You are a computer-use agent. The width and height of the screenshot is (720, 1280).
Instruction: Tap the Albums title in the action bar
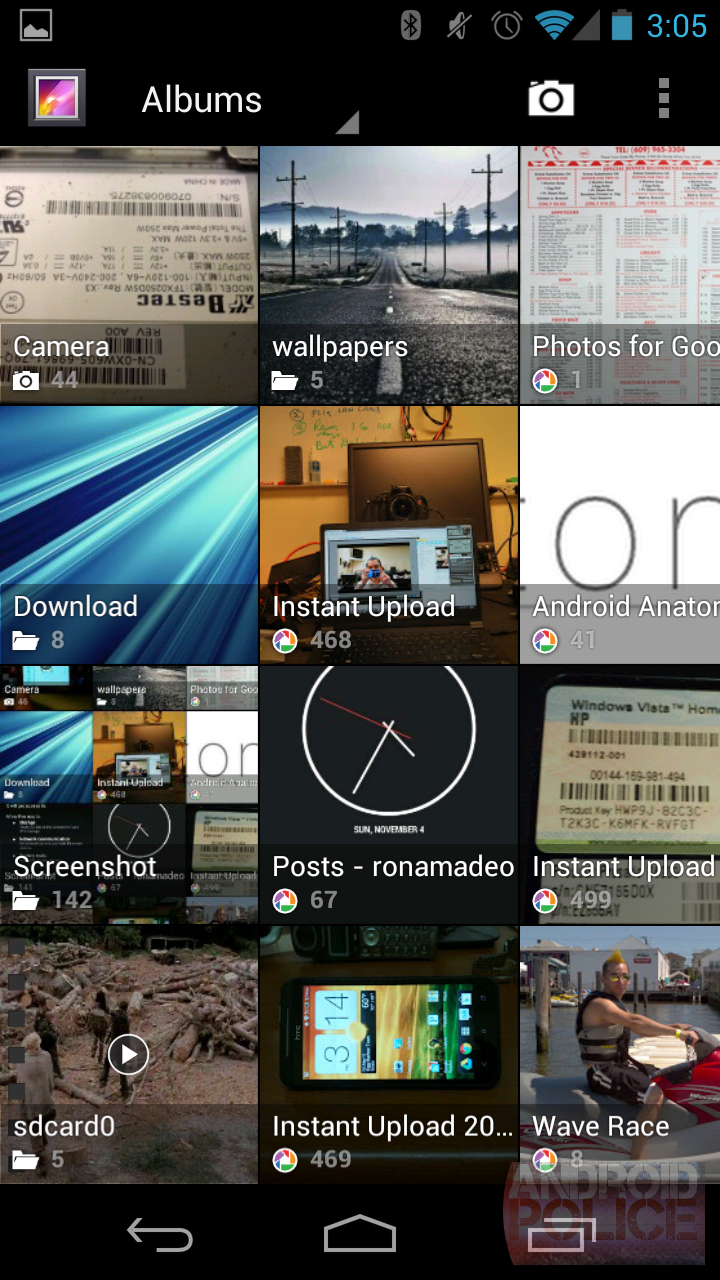[200, 99]
